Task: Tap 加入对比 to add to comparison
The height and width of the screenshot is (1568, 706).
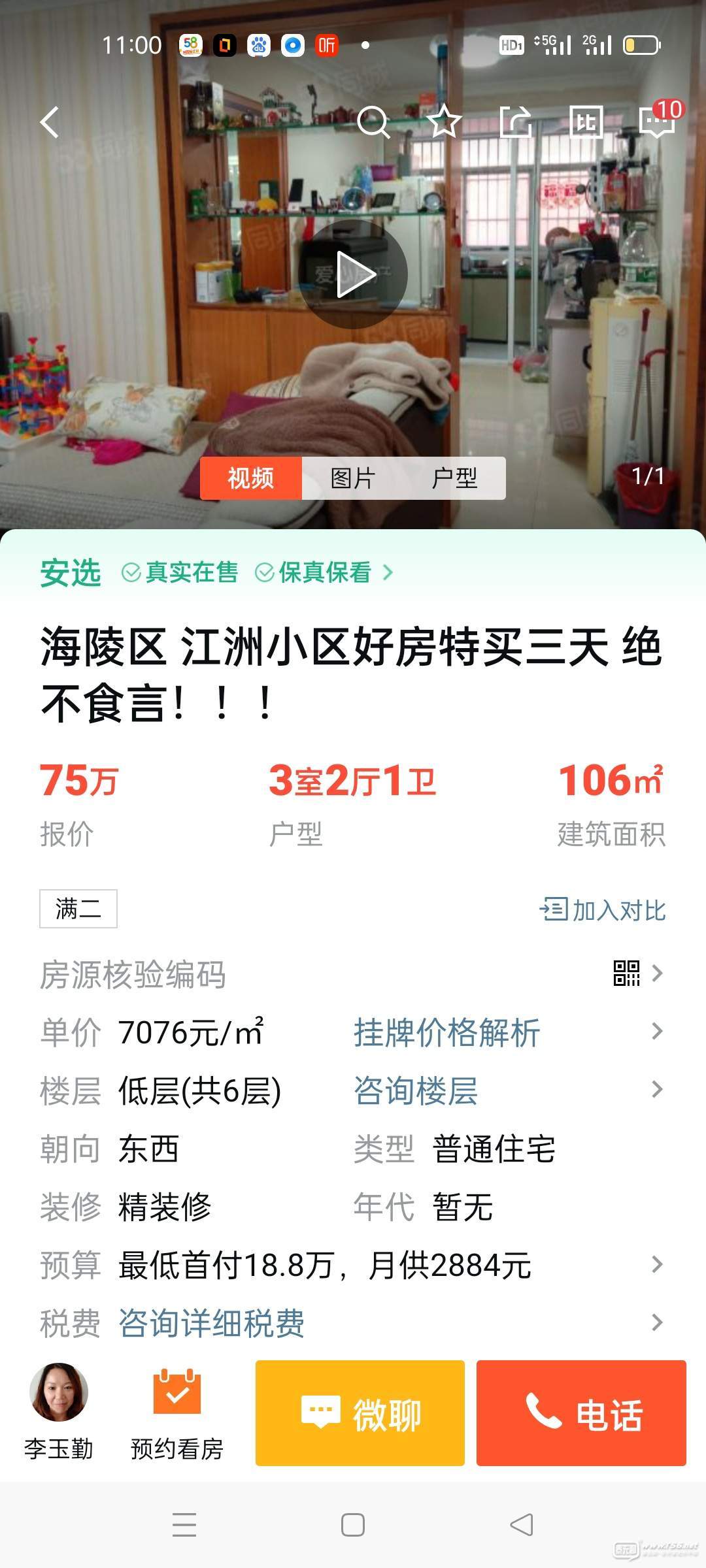Action: tap(603, 909)
